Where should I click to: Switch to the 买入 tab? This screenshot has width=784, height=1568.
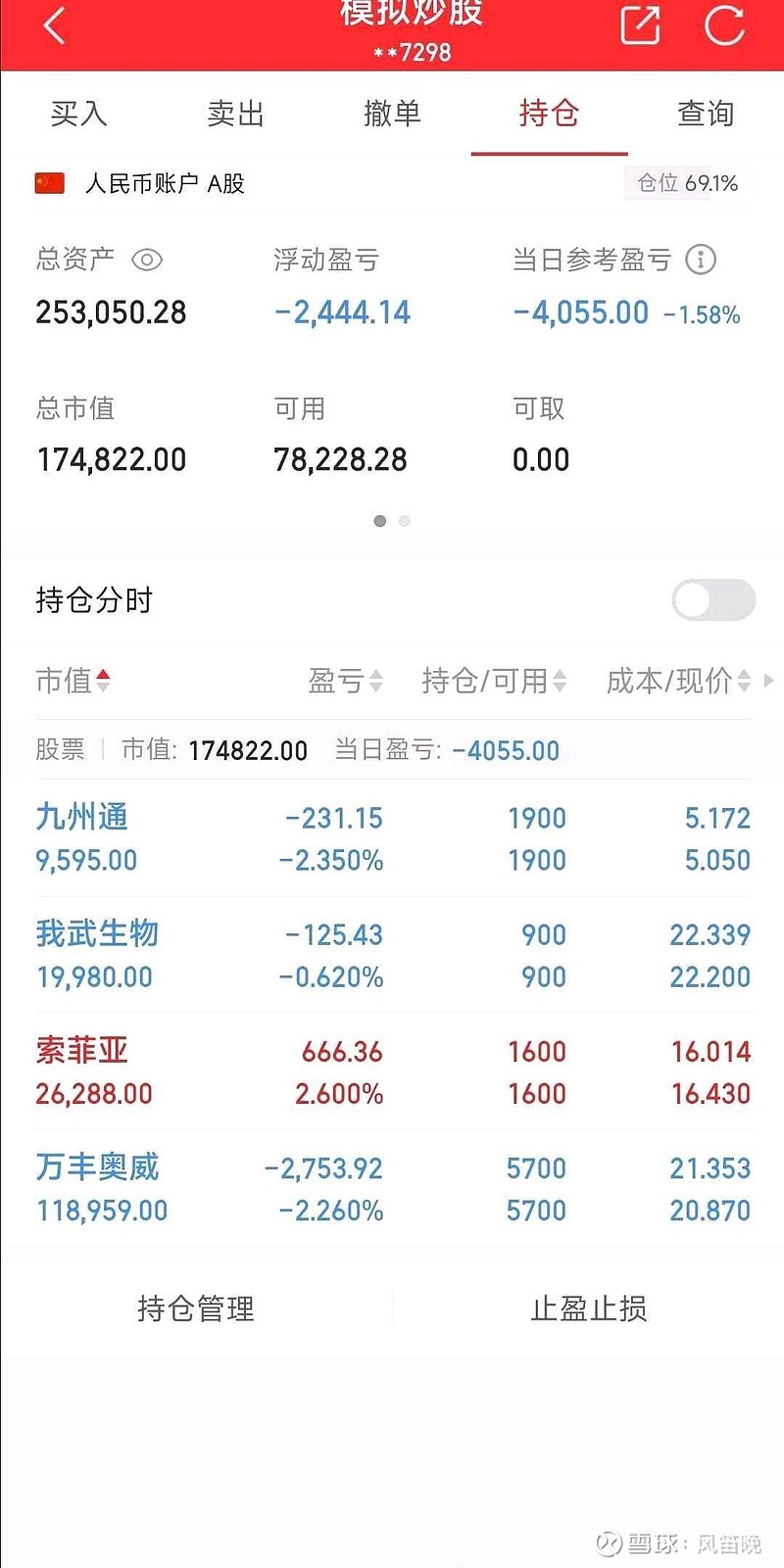click(78, 114)
